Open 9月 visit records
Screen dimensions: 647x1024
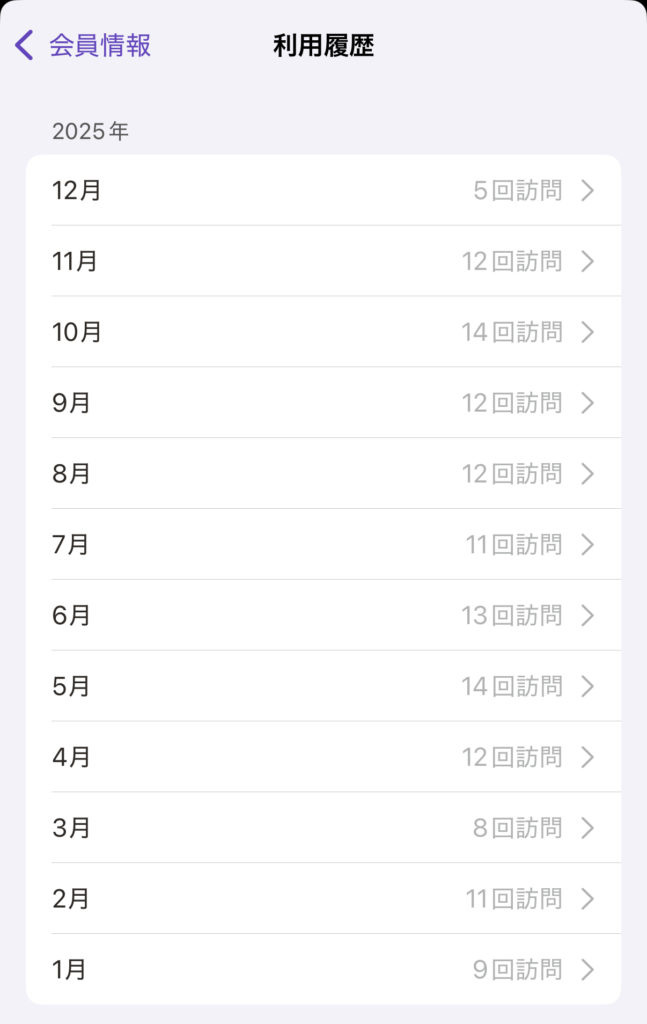click(323, 403)
